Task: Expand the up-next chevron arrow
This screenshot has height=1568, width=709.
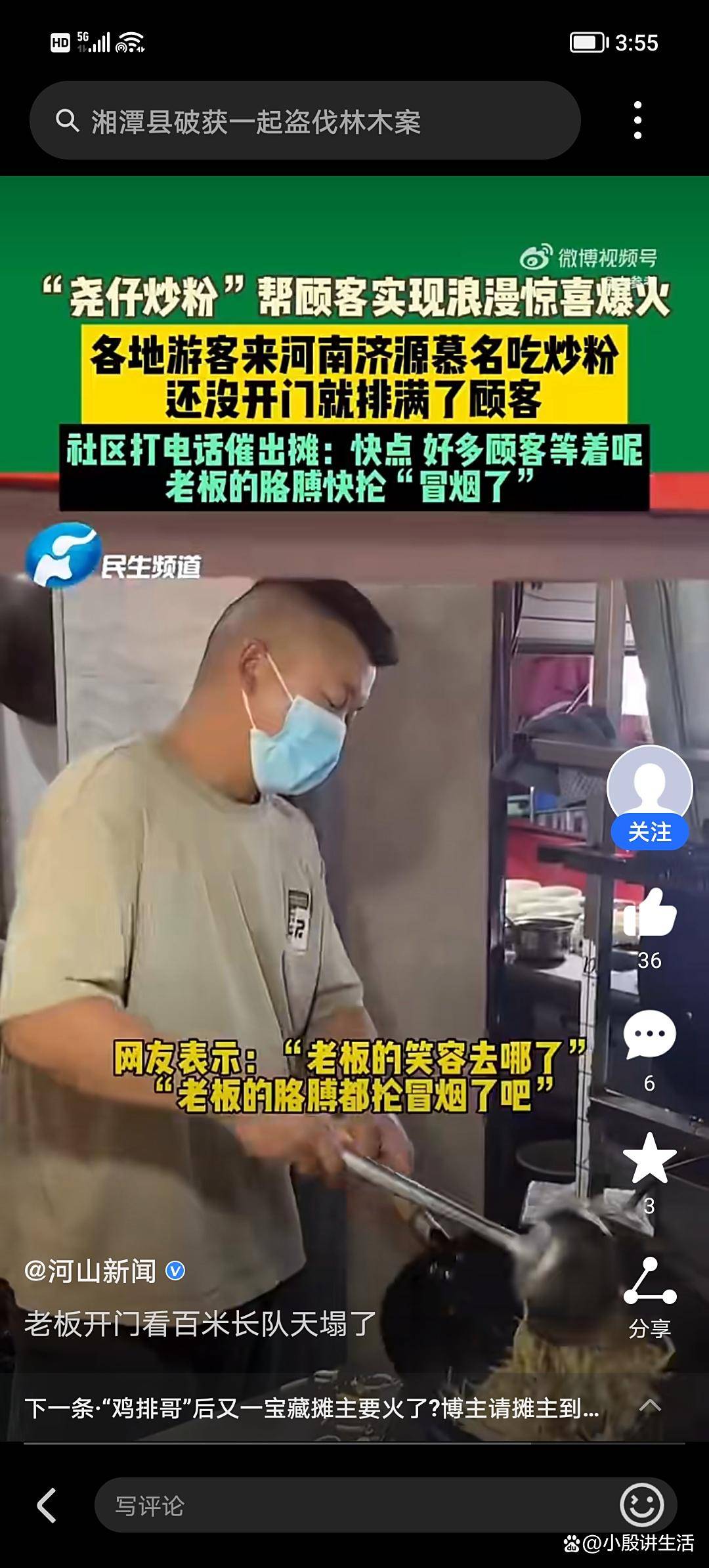Action: (x=650, y=1406)
